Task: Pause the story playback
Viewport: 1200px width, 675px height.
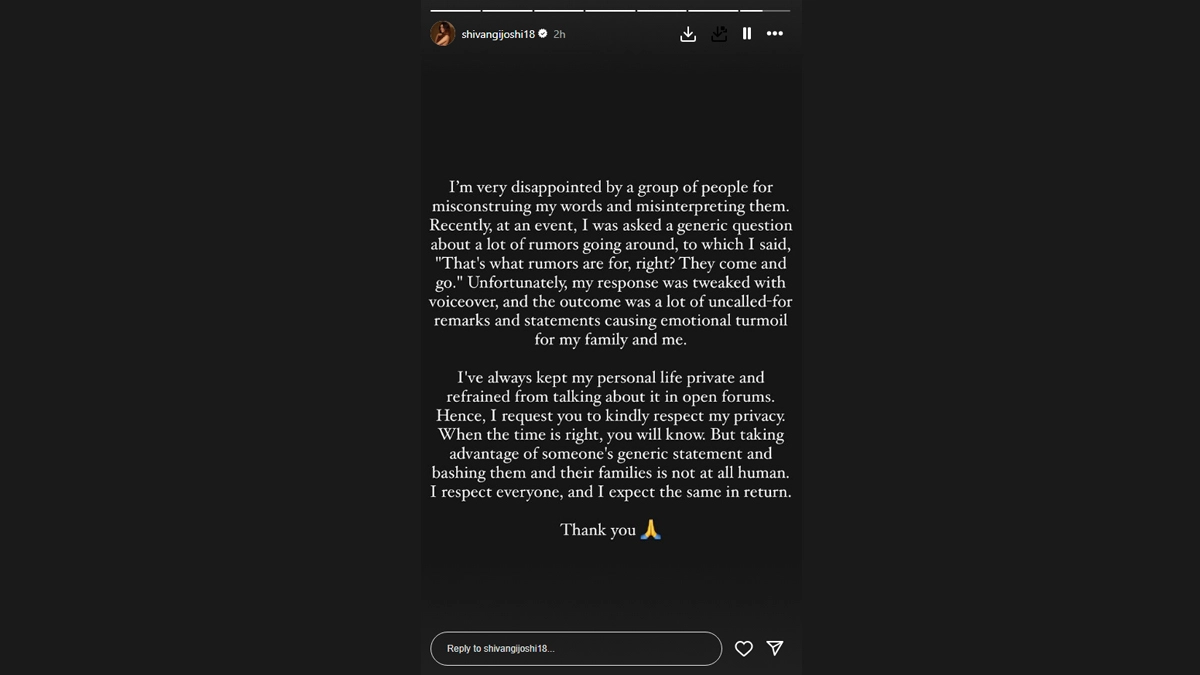Action: tap(747, 34)
